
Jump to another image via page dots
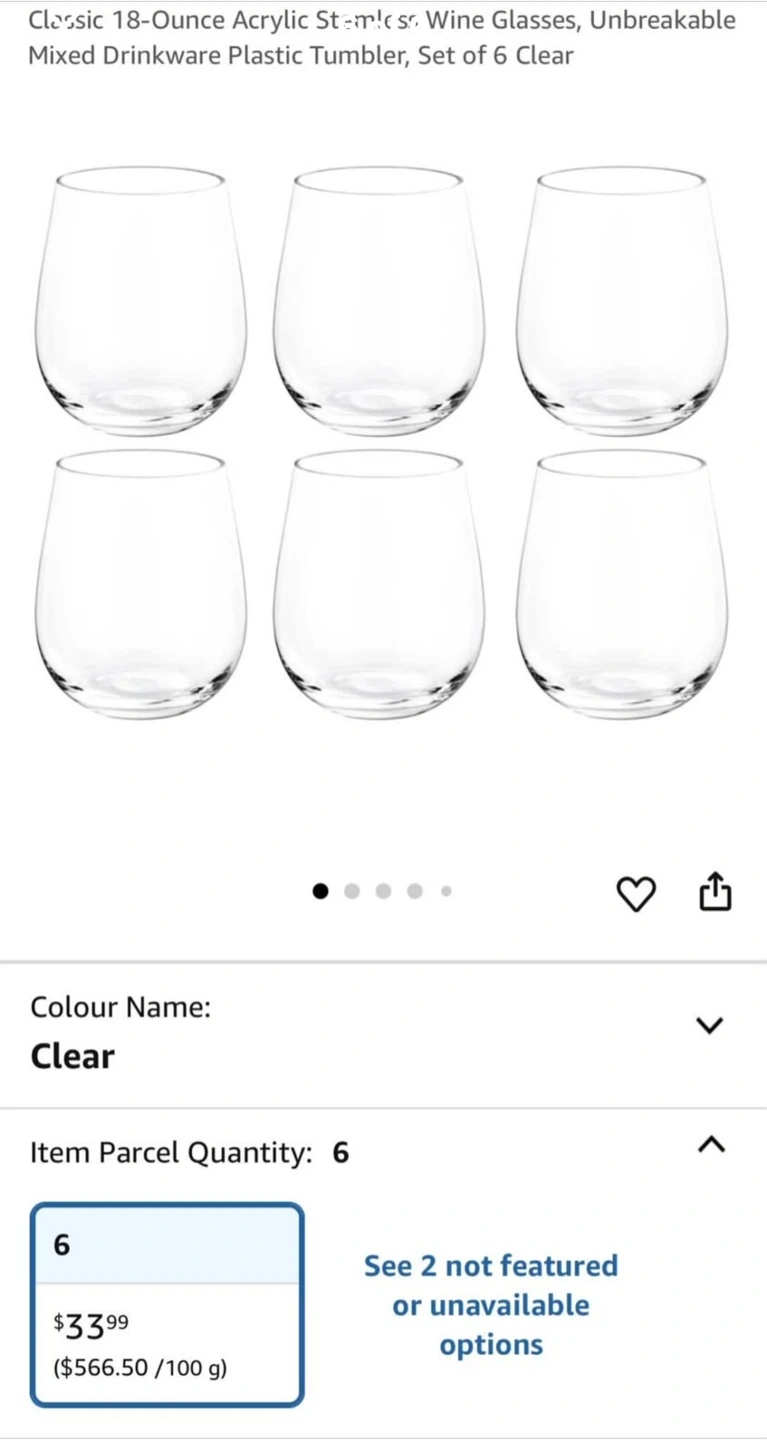point(352,892)
